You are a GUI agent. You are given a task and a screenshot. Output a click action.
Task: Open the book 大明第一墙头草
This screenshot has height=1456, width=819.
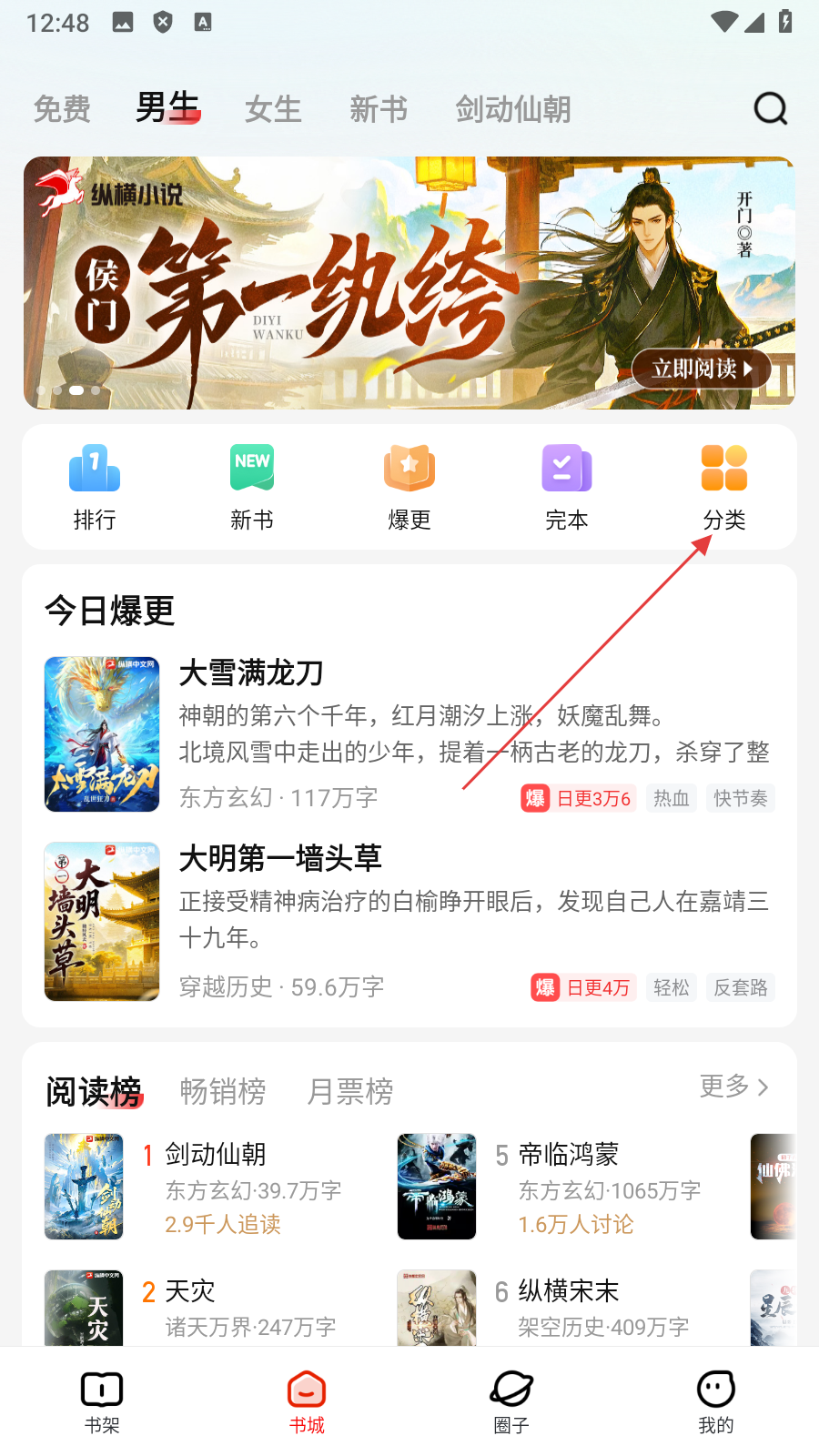(280, 858)
